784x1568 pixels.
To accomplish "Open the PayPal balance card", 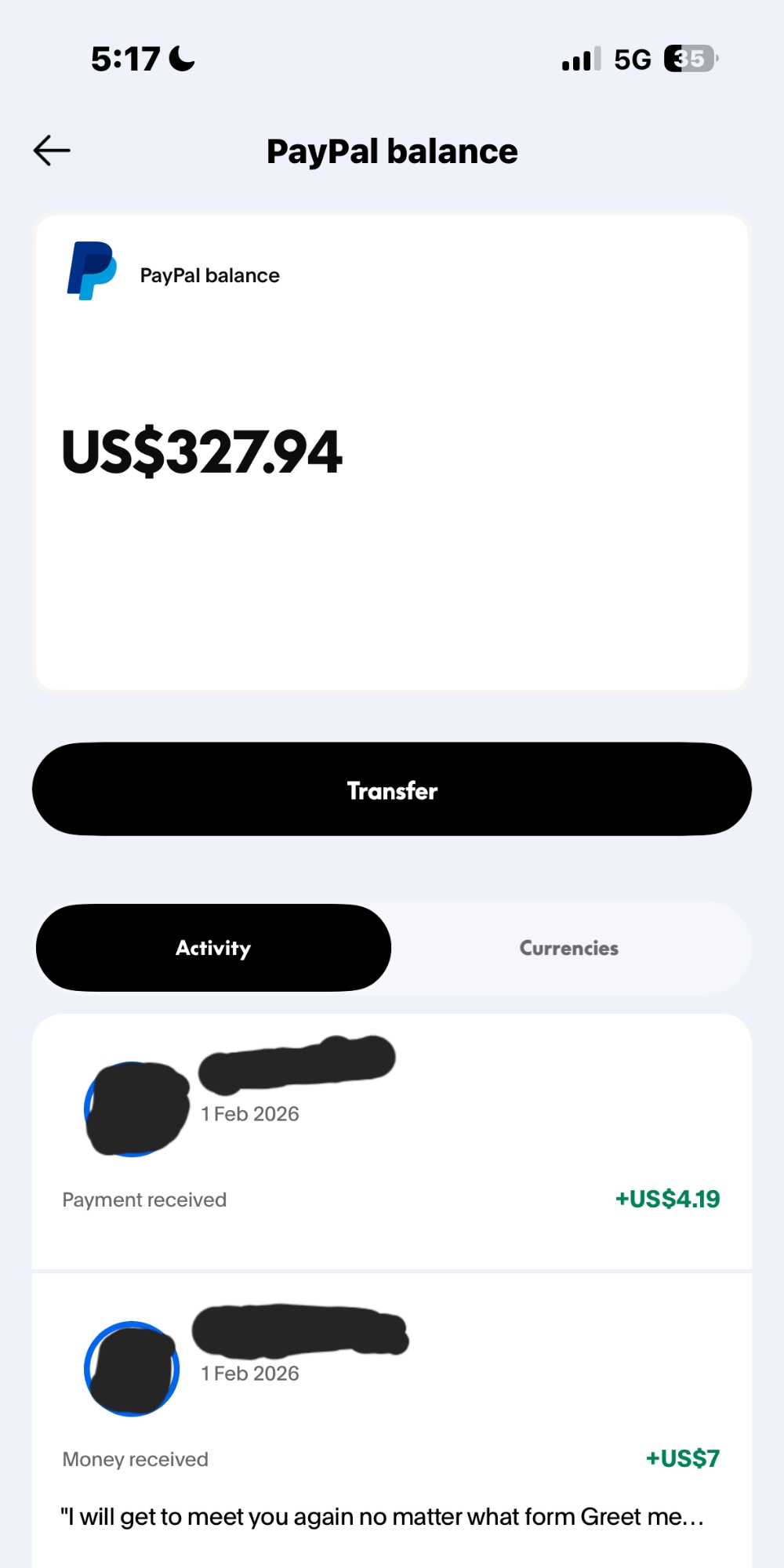I will click(392, 452).
